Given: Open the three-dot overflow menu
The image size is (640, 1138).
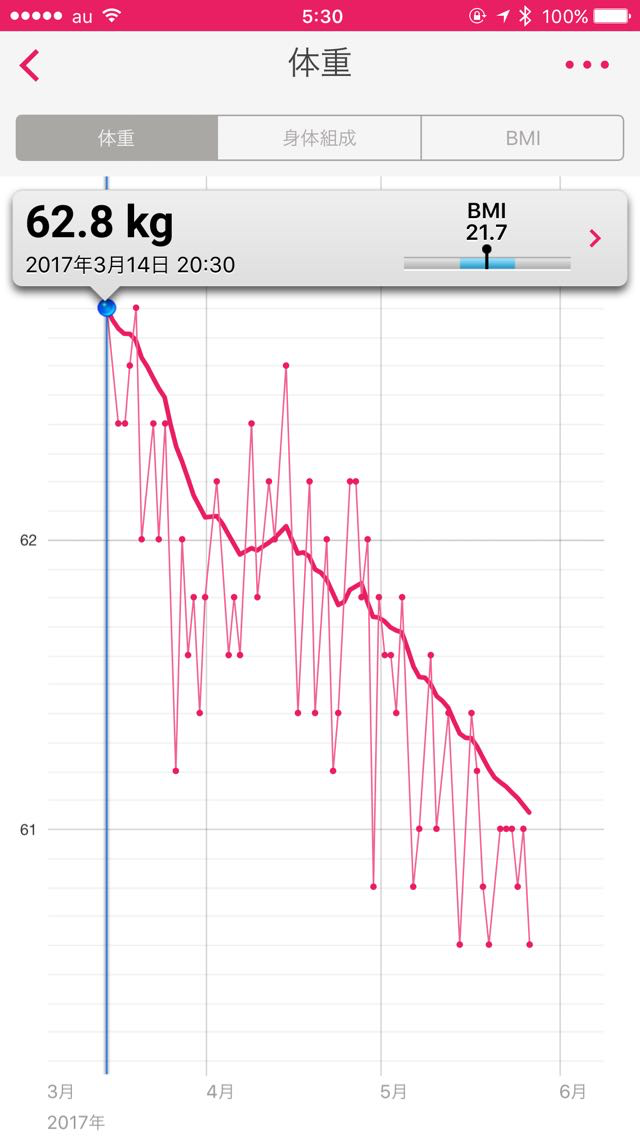Looking at the screenshot, I should 586,65.
